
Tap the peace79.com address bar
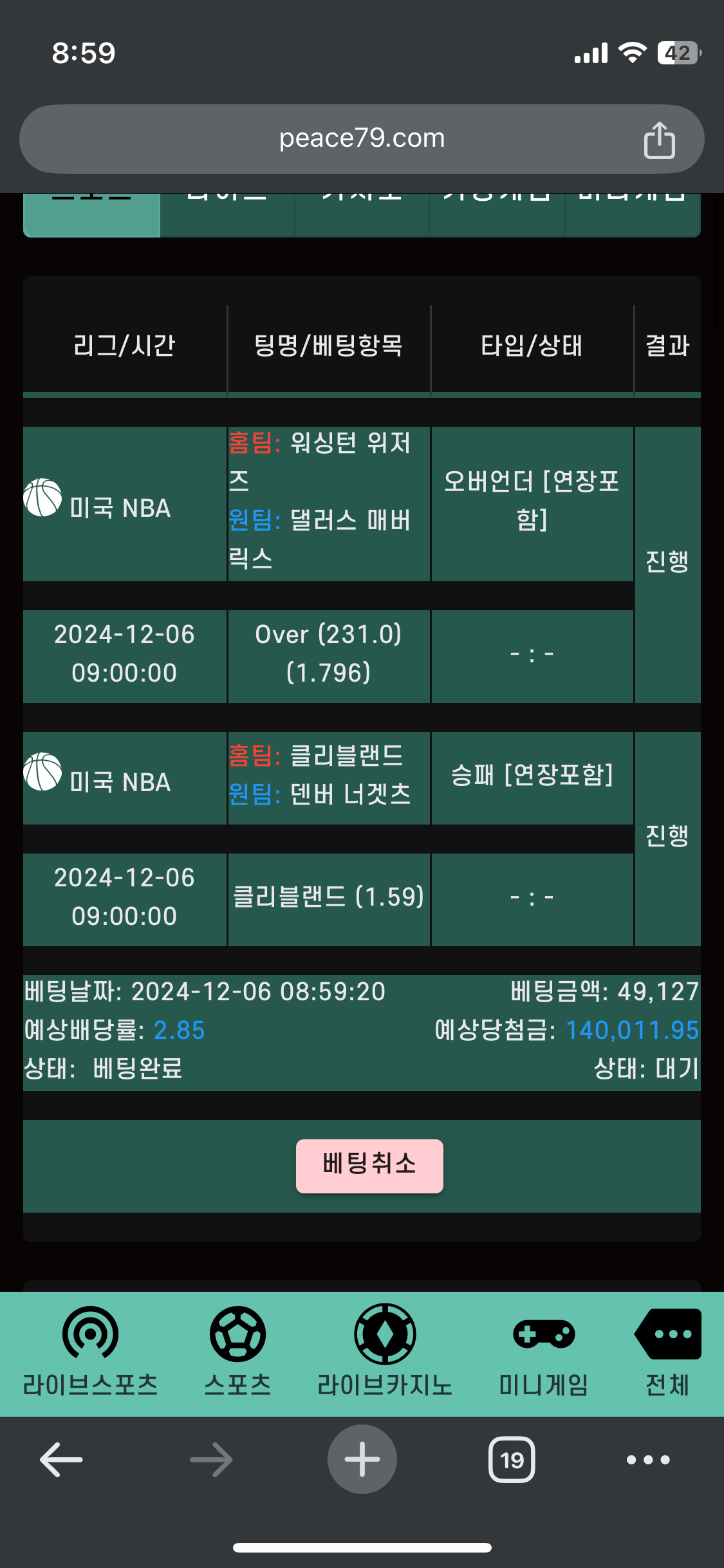(x=362, y=138)
